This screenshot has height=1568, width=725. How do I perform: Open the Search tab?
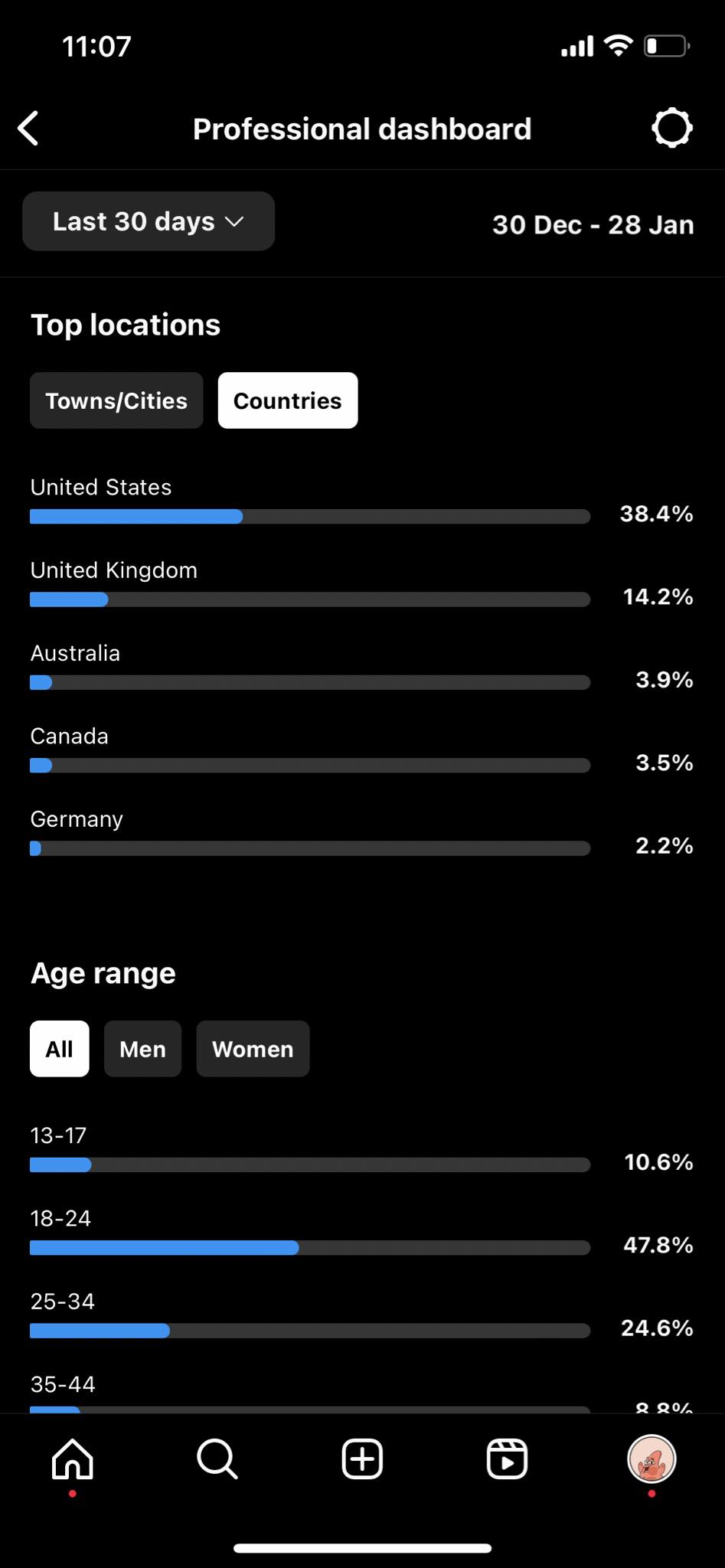pos(217,1459)
